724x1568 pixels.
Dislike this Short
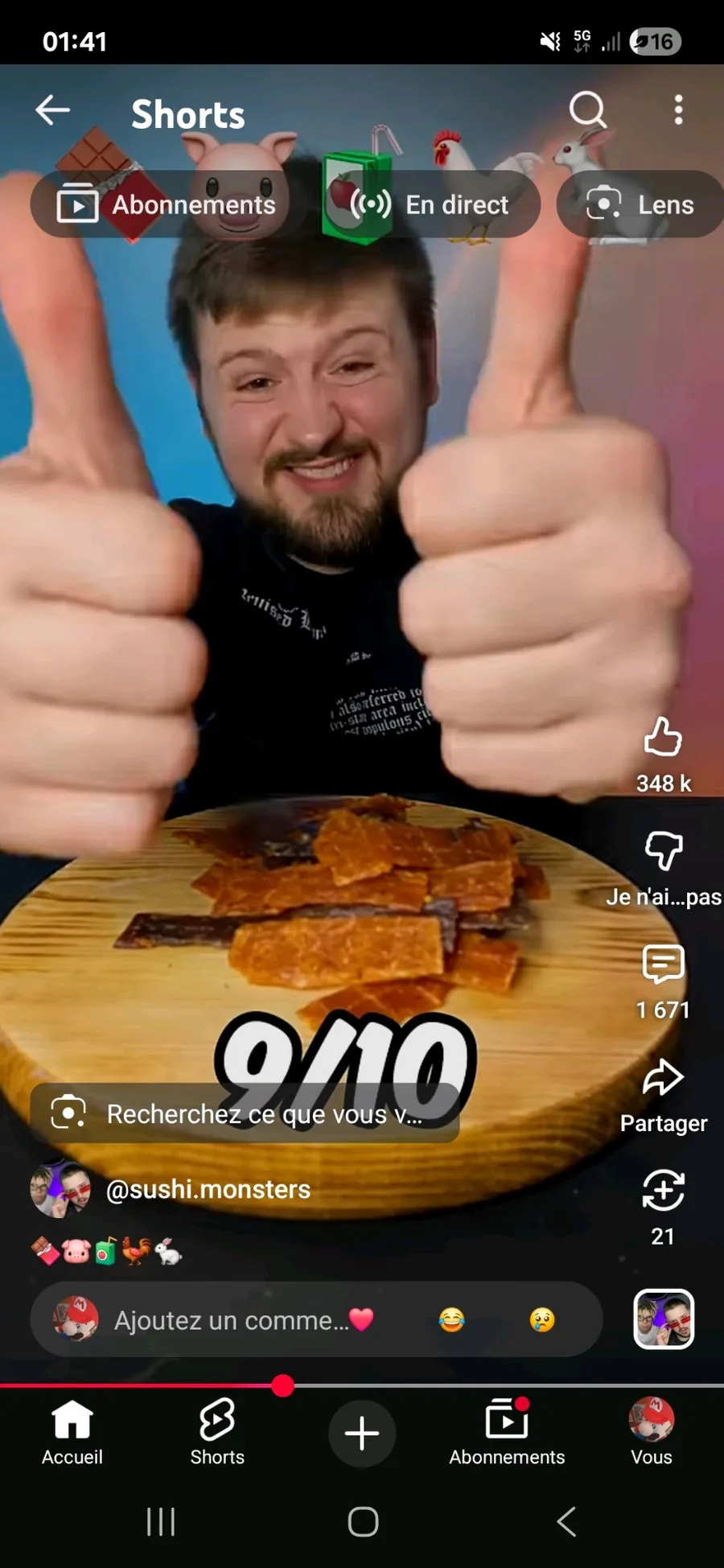pos(663,851)
